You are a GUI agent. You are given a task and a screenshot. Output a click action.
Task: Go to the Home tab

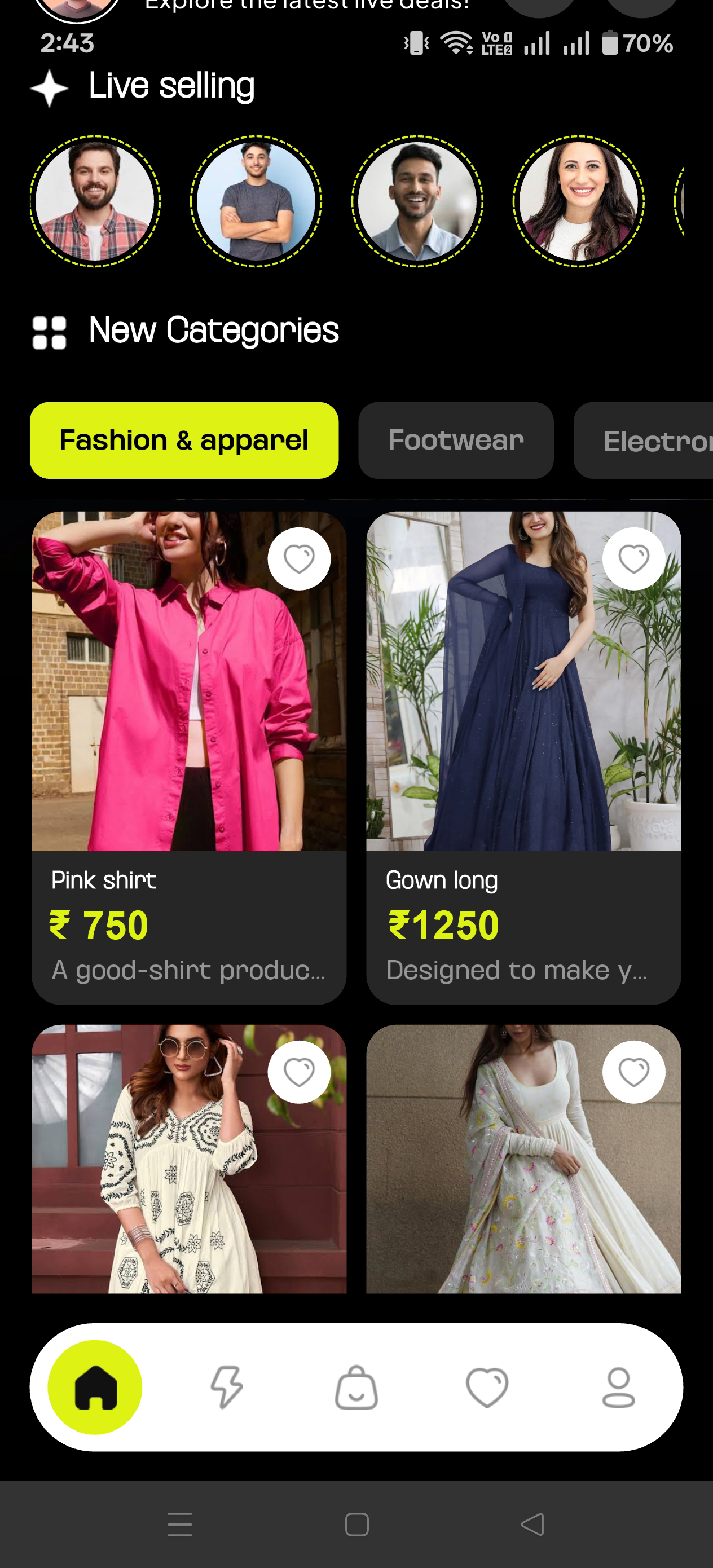(x=95, y=1387)
